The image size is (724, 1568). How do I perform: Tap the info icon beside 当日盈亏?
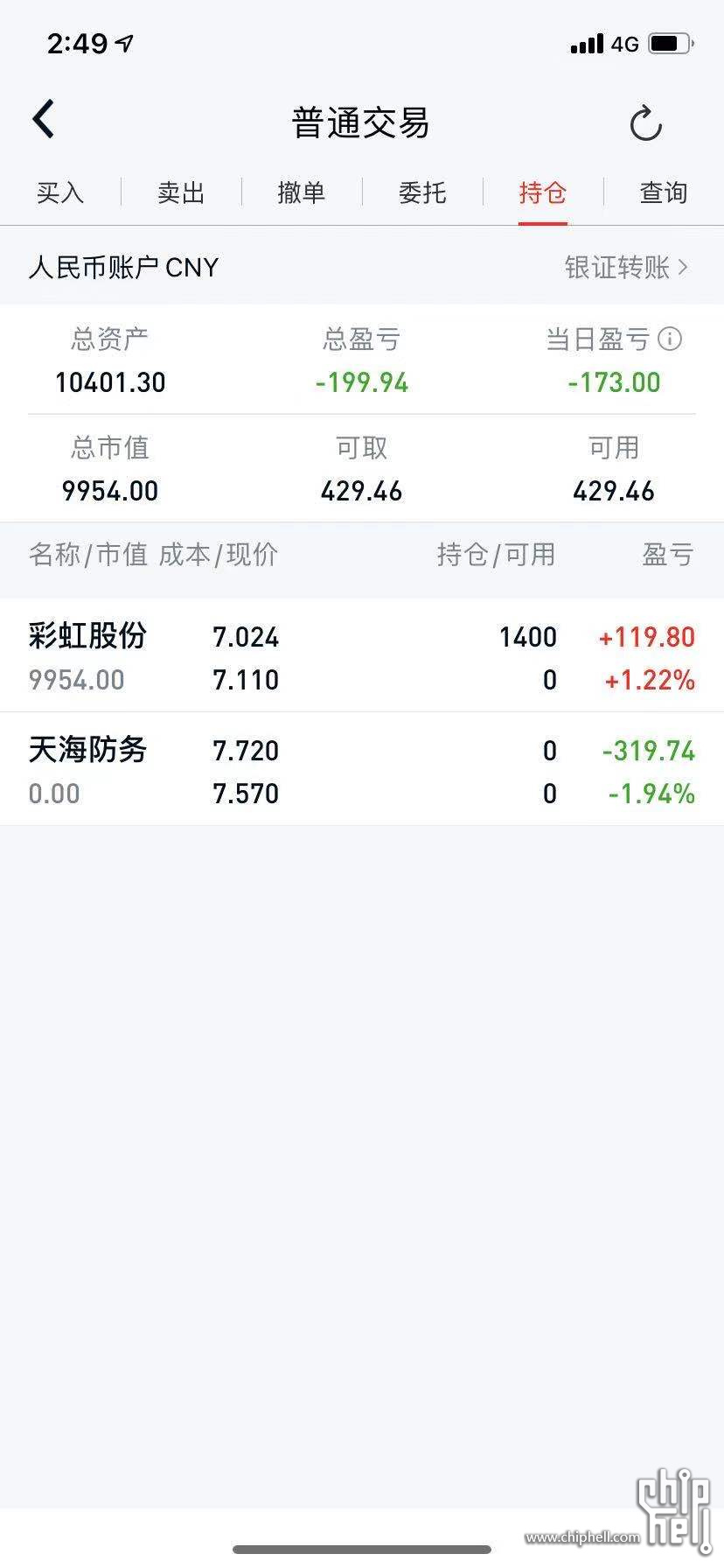tap(670, 339)
